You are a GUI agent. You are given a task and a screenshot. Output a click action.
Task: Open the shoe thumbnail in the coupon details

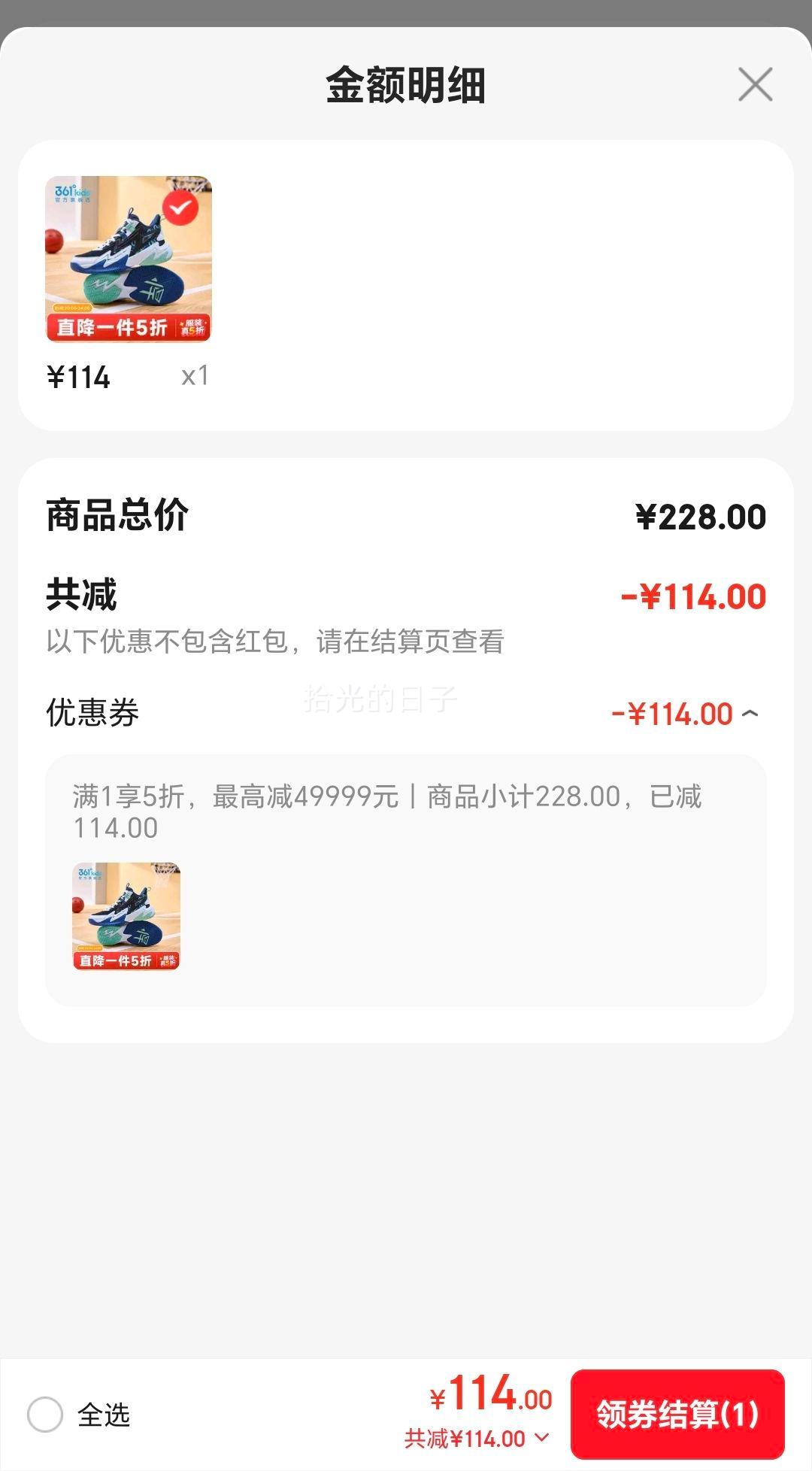coord(126,916)
